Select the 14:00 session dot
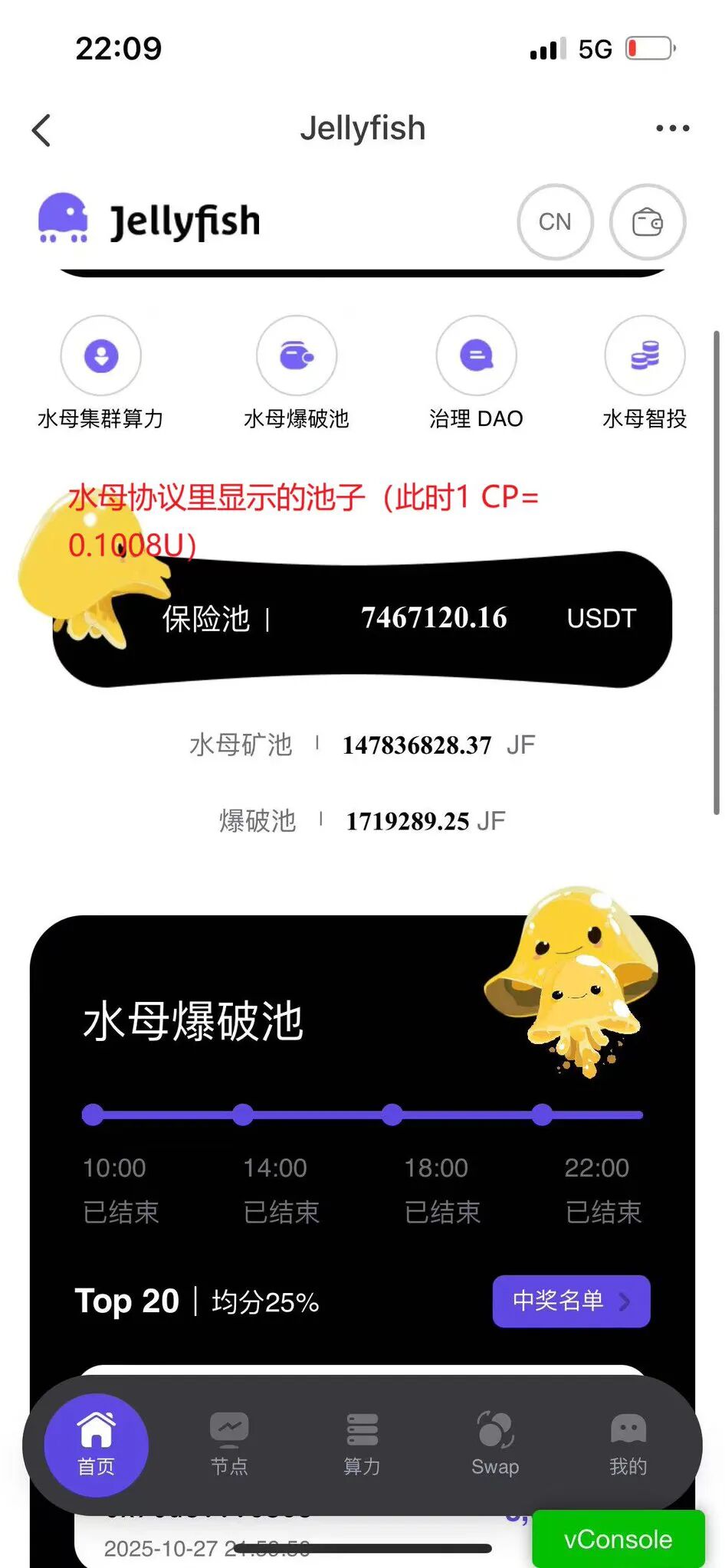725x1568 pixels. (243, 1115)
